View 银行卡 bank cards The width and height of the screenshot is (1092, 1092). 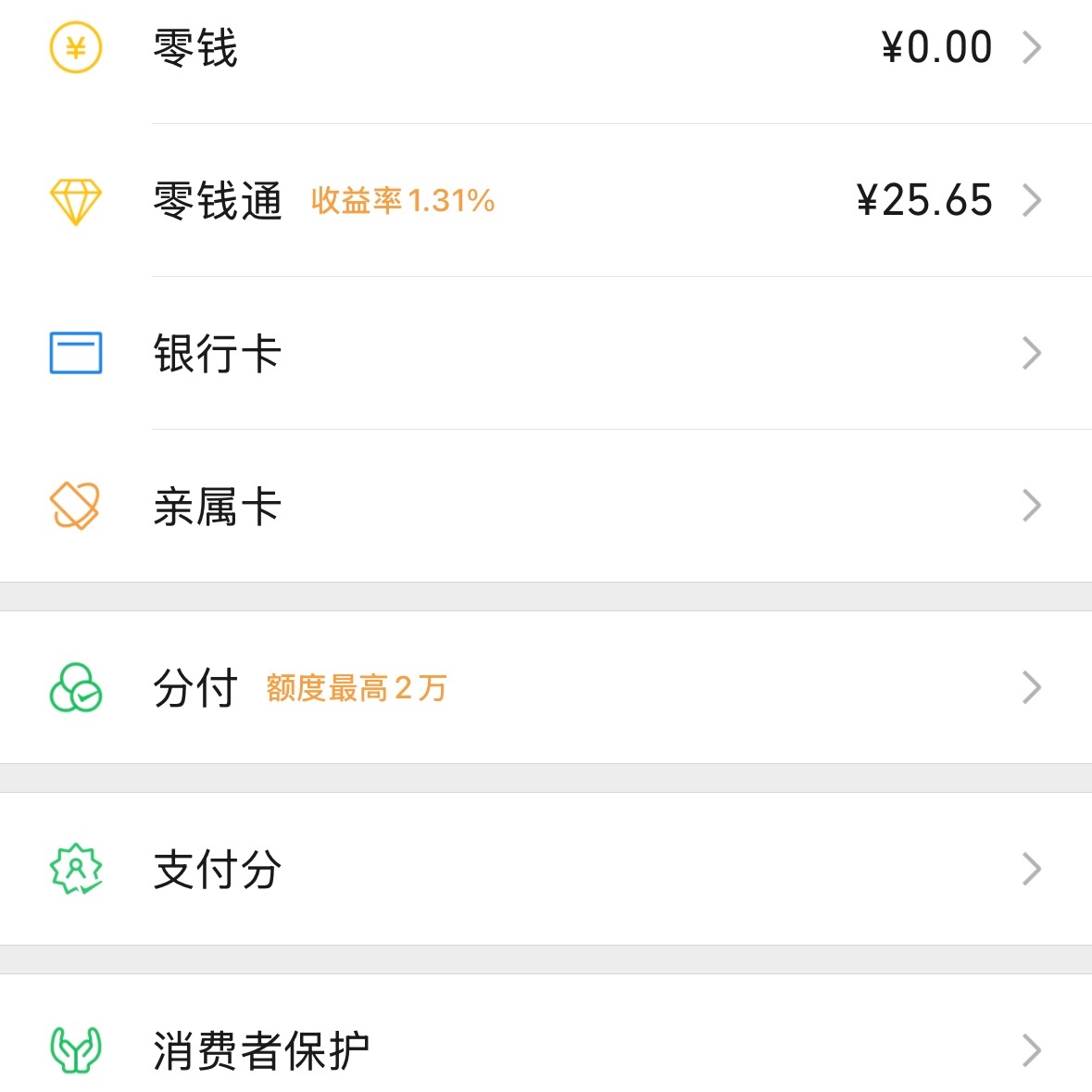coord(546,353)
